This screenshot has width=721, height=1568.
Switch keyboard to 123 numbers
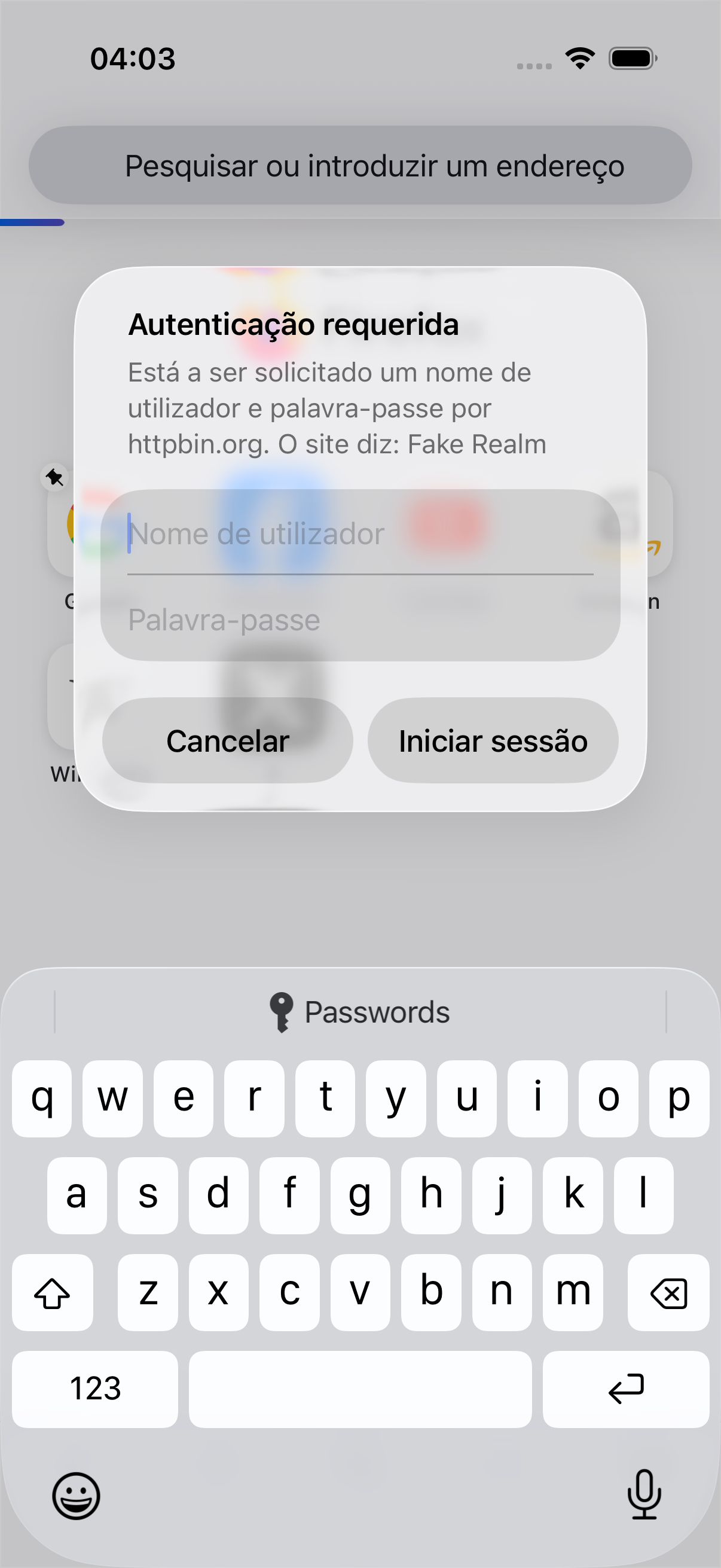[95, 1389]
